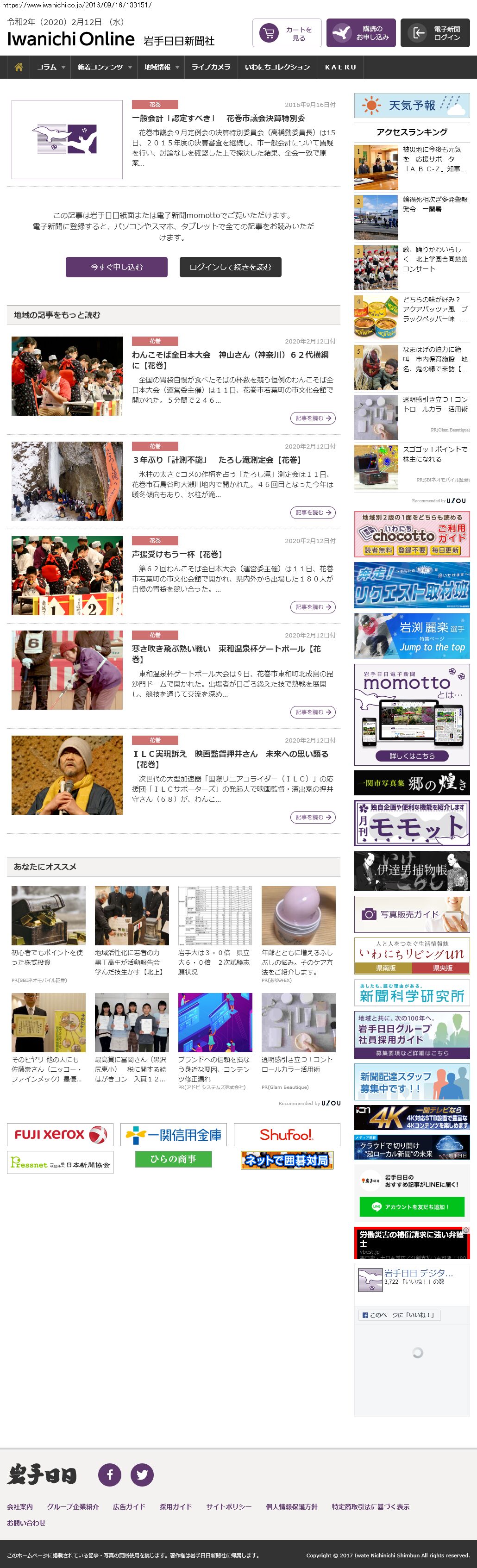Open ライブカメラ from the nav bar
477x1568 pixels.
point(211,67)
